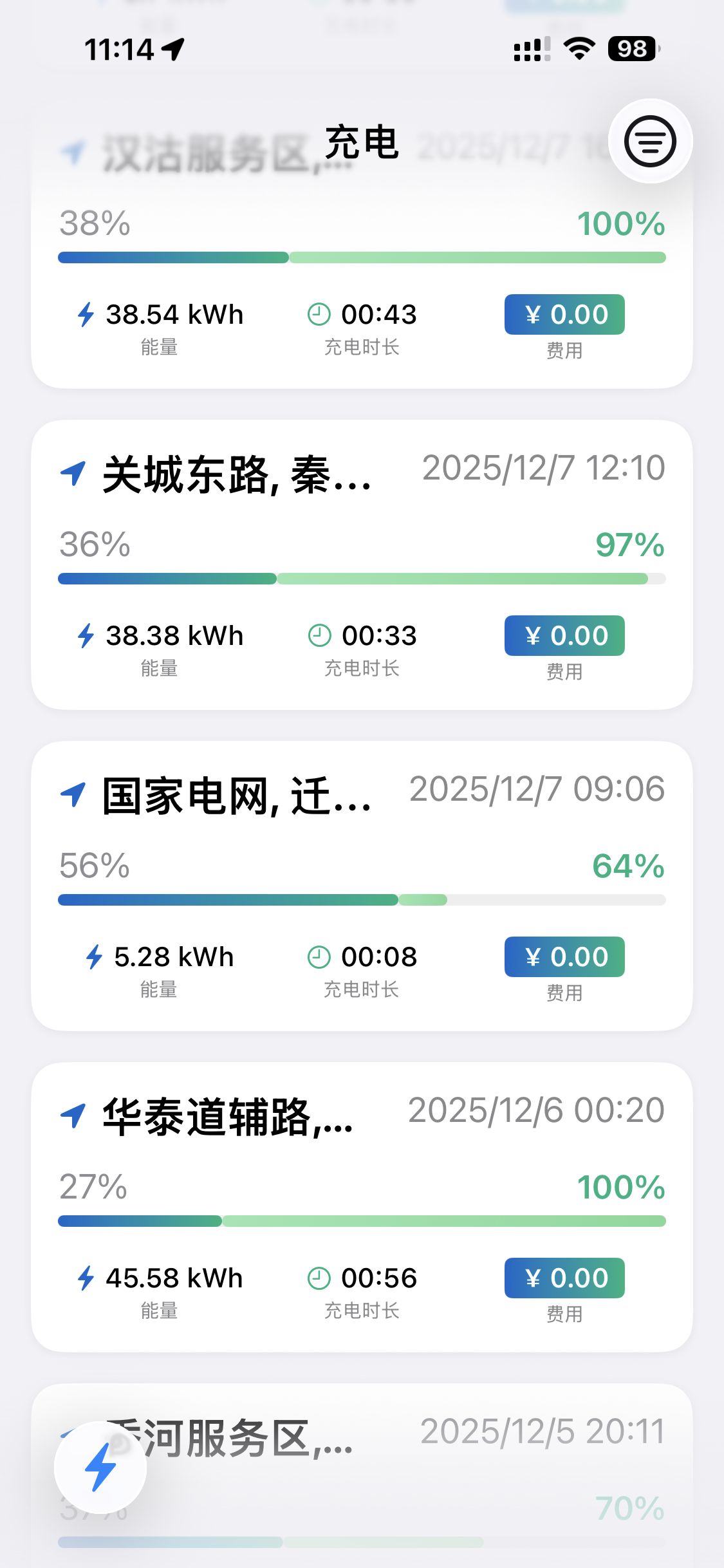Screen dimensions: 724x1568
Task: Tap the floating lightning charging button
Action: (x=100, y=1467)
